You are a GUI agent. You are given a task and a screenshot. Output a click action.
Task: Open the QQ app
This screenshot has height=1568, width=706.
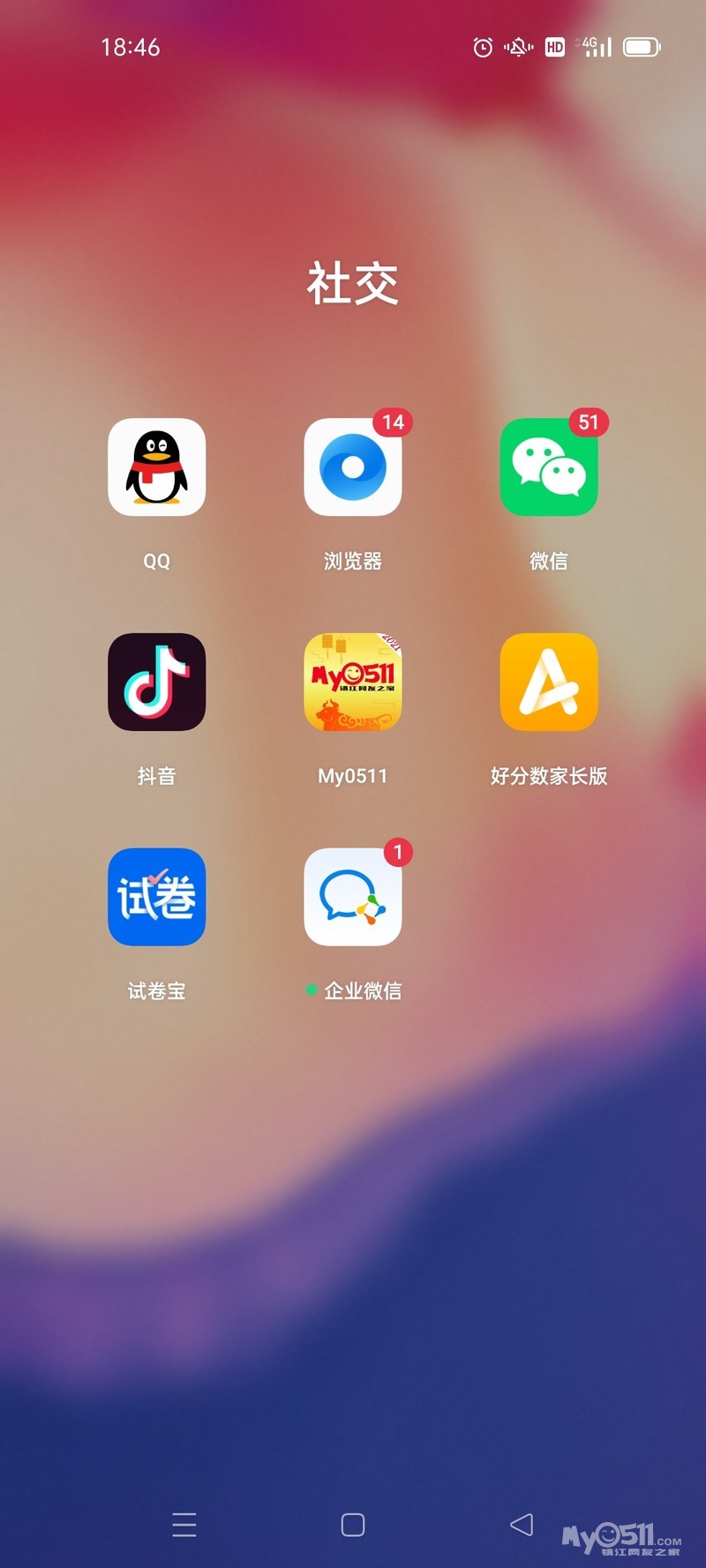[x=157, y=467]
